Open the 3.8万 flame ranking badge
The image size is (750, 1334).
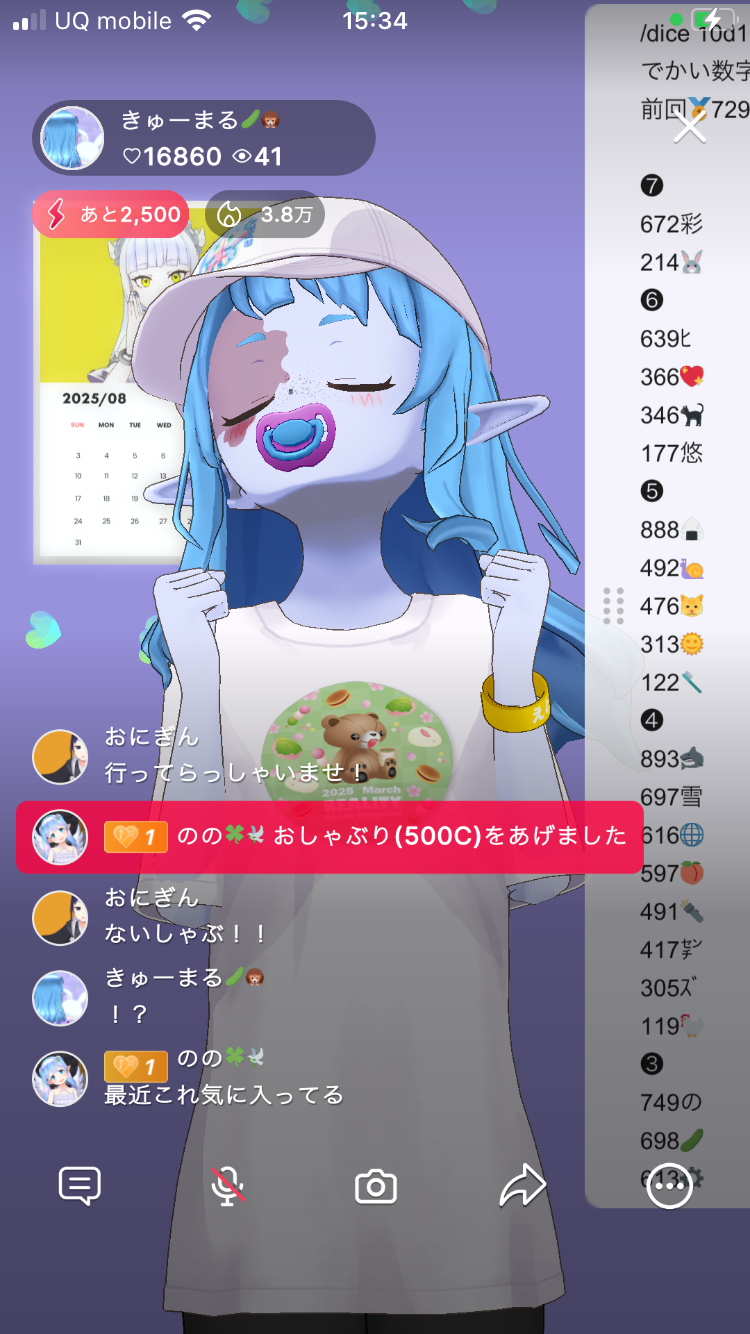[264, 214]
